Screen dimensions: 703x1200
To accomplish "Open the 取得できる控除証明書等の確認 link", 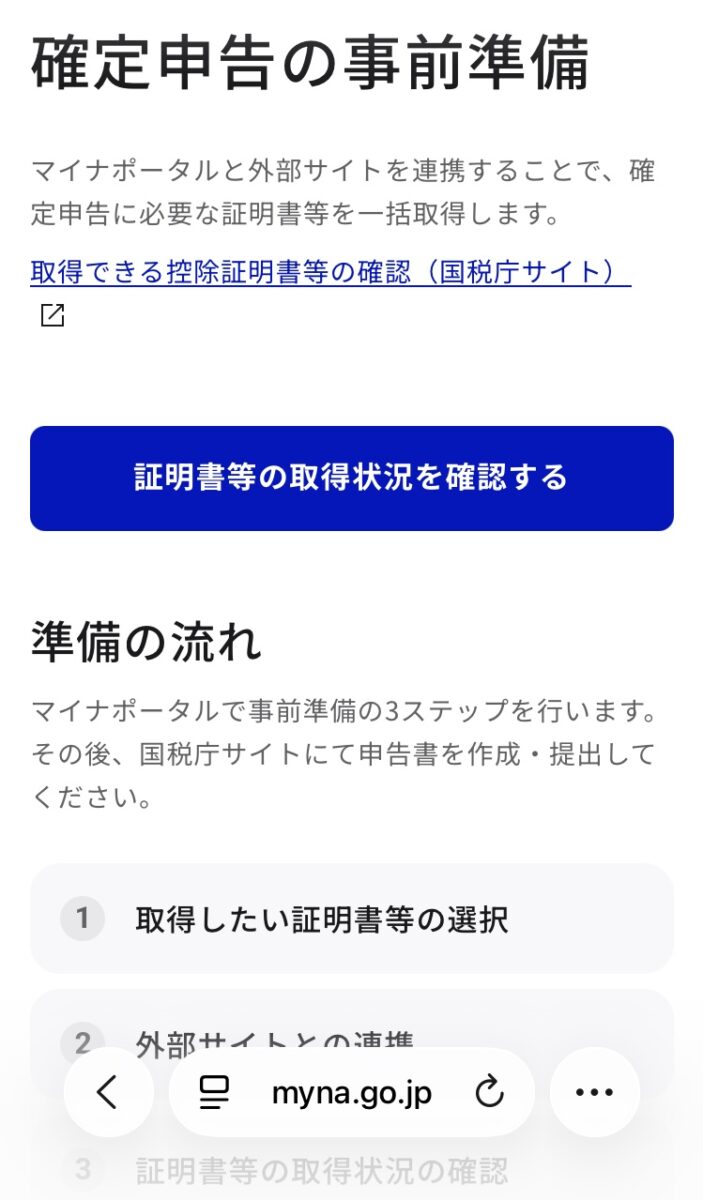I will click(x=330, y=272).
